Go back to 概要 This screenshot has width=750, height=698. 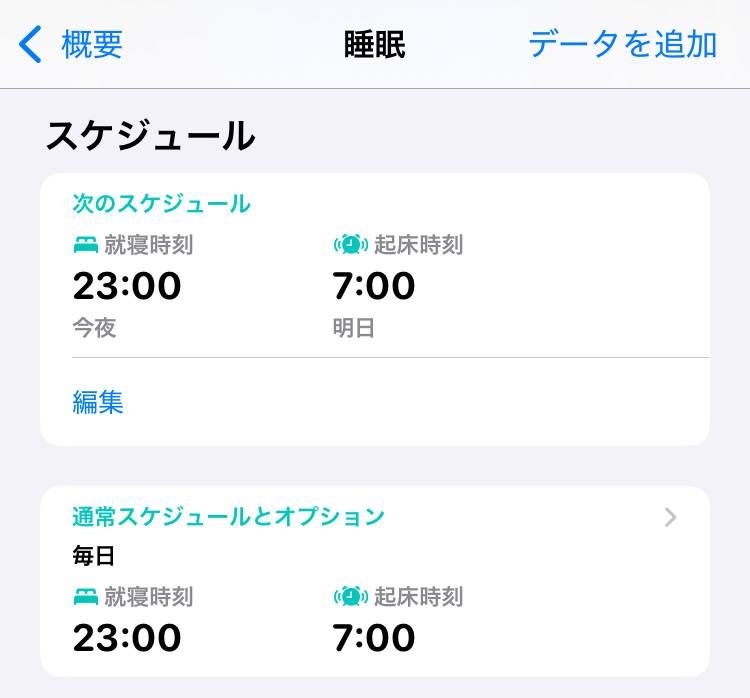pos(72,44)
